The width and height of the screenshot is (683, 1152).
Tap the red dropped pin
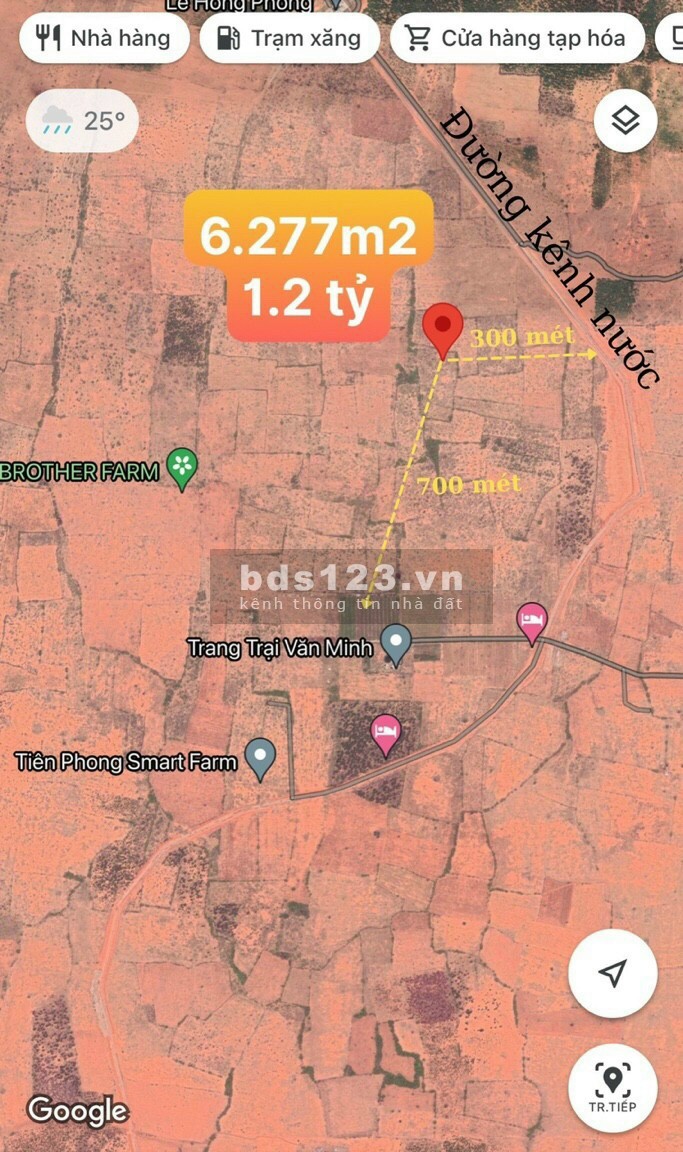(x=443, y=329)
